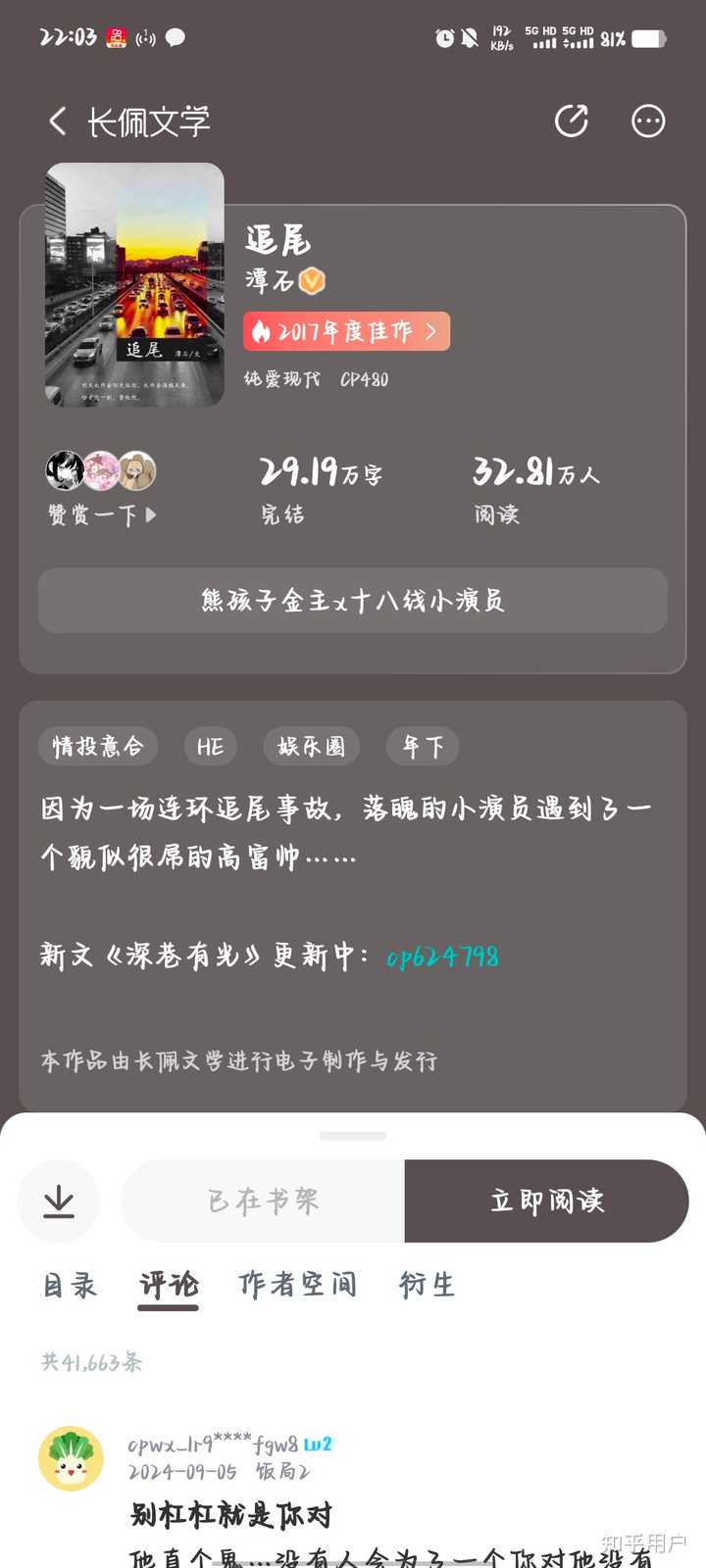The height and width of the screenshot is (1568, 706).
Task: Share this novel via the share icon
Action: click(x=572, y=122)
